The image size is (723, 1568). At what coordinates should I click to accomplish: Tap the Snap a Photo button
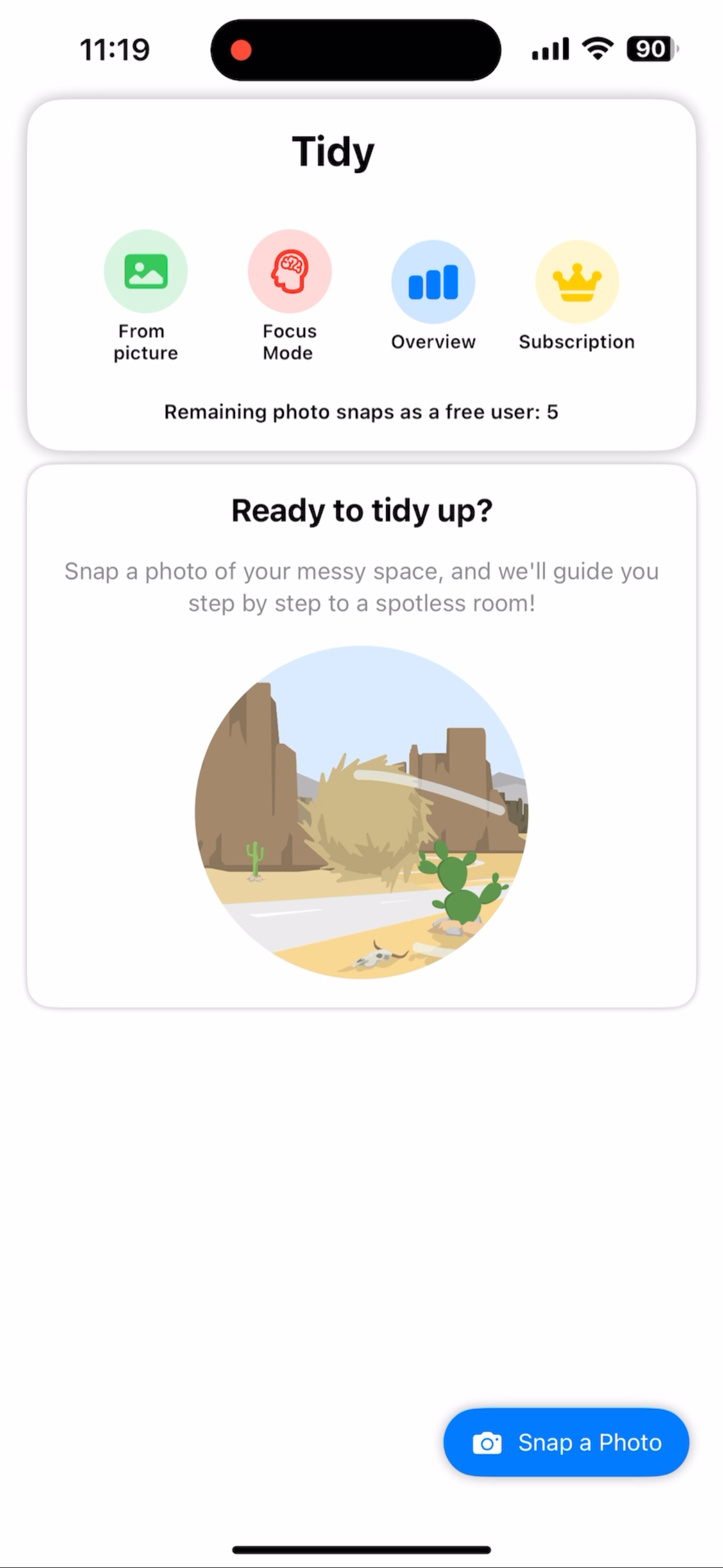[566, 1442]
